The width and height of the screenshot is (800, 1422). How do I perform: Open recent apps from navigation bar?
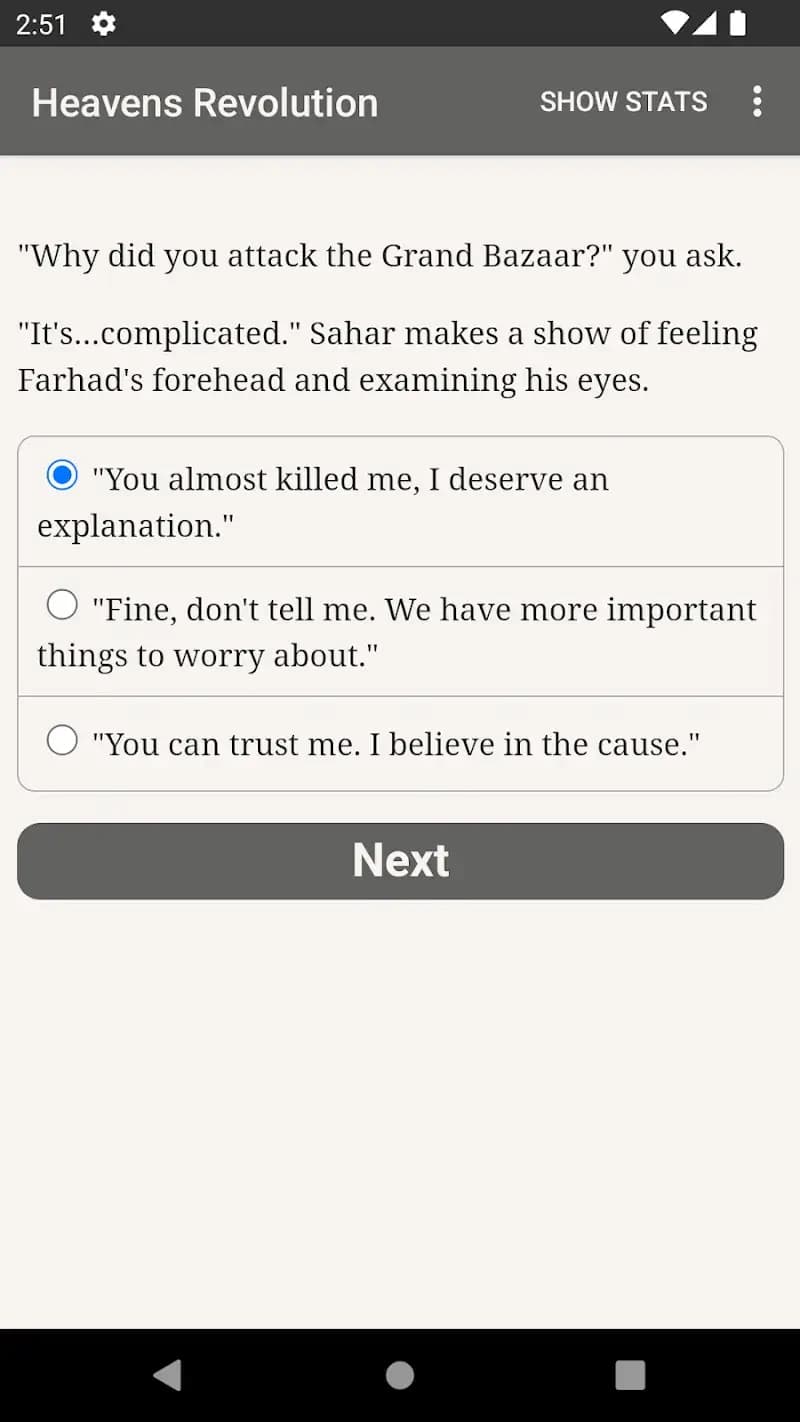pyautogui.click(x=630, y=1375)
